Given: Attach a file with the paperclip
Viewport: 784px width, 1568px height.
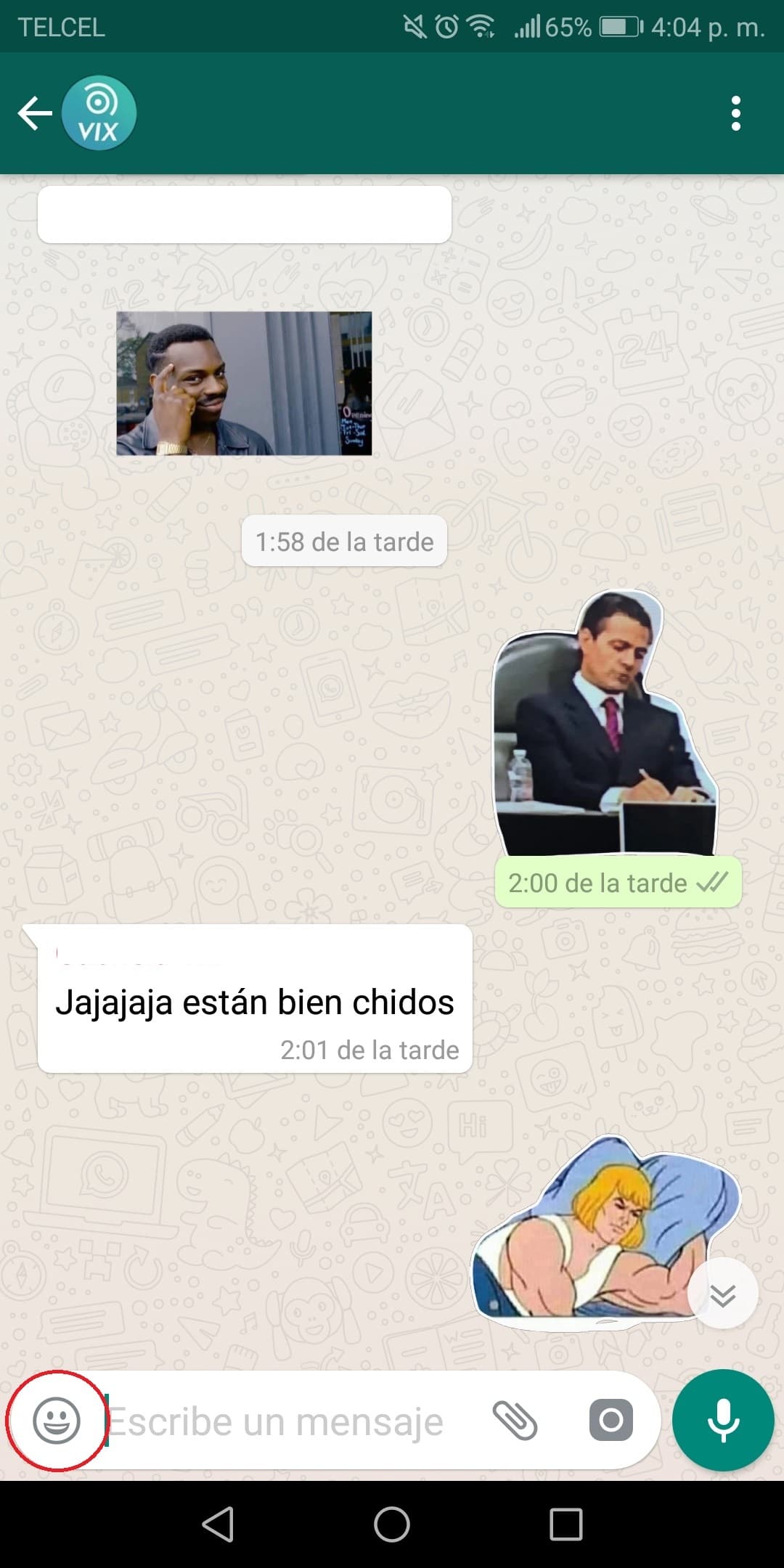Looking at the screenshot, I should coord(515,1420).
